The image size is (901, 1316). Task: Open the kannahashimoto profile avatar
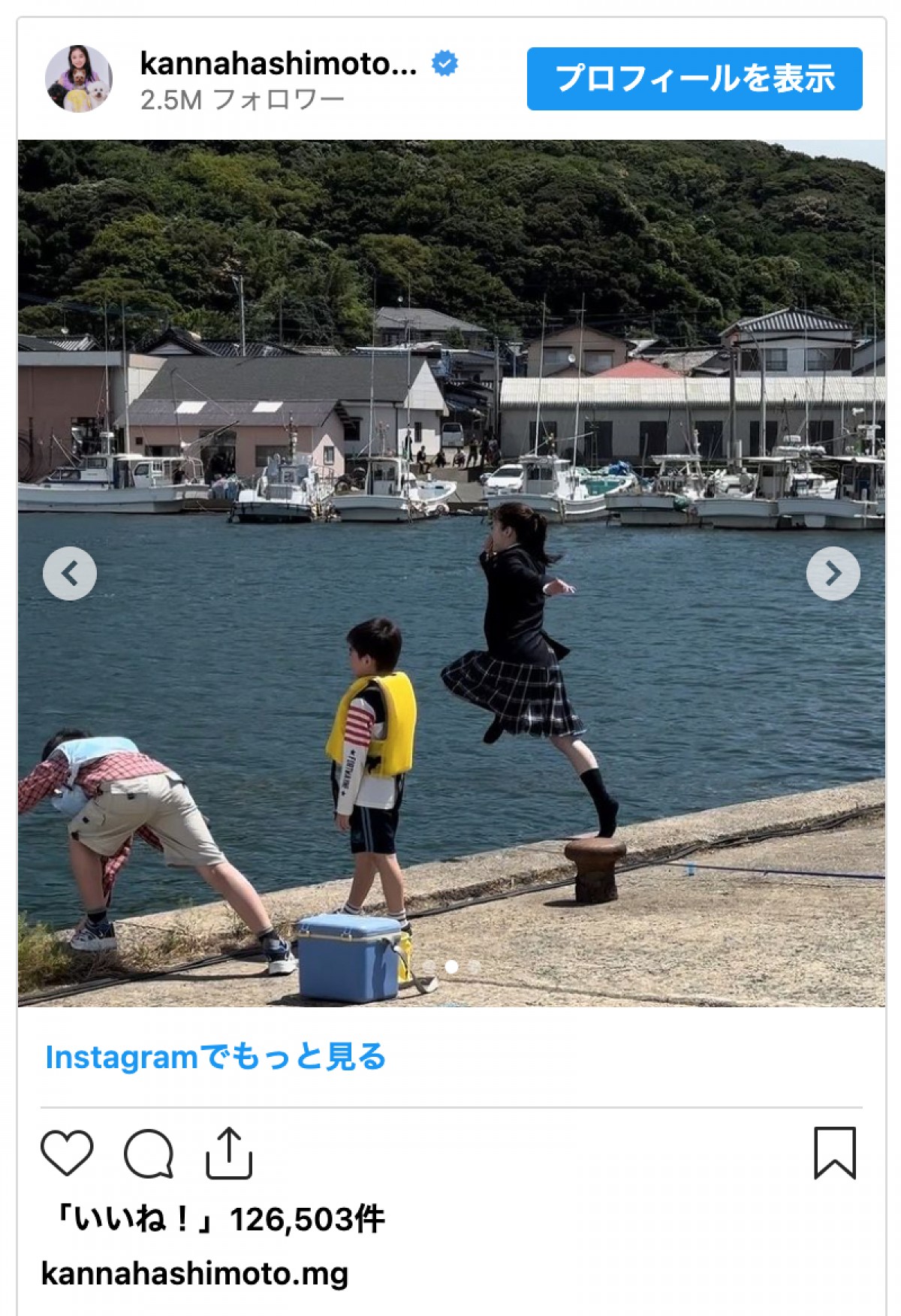pyautogui.click(x=79, y=79)
